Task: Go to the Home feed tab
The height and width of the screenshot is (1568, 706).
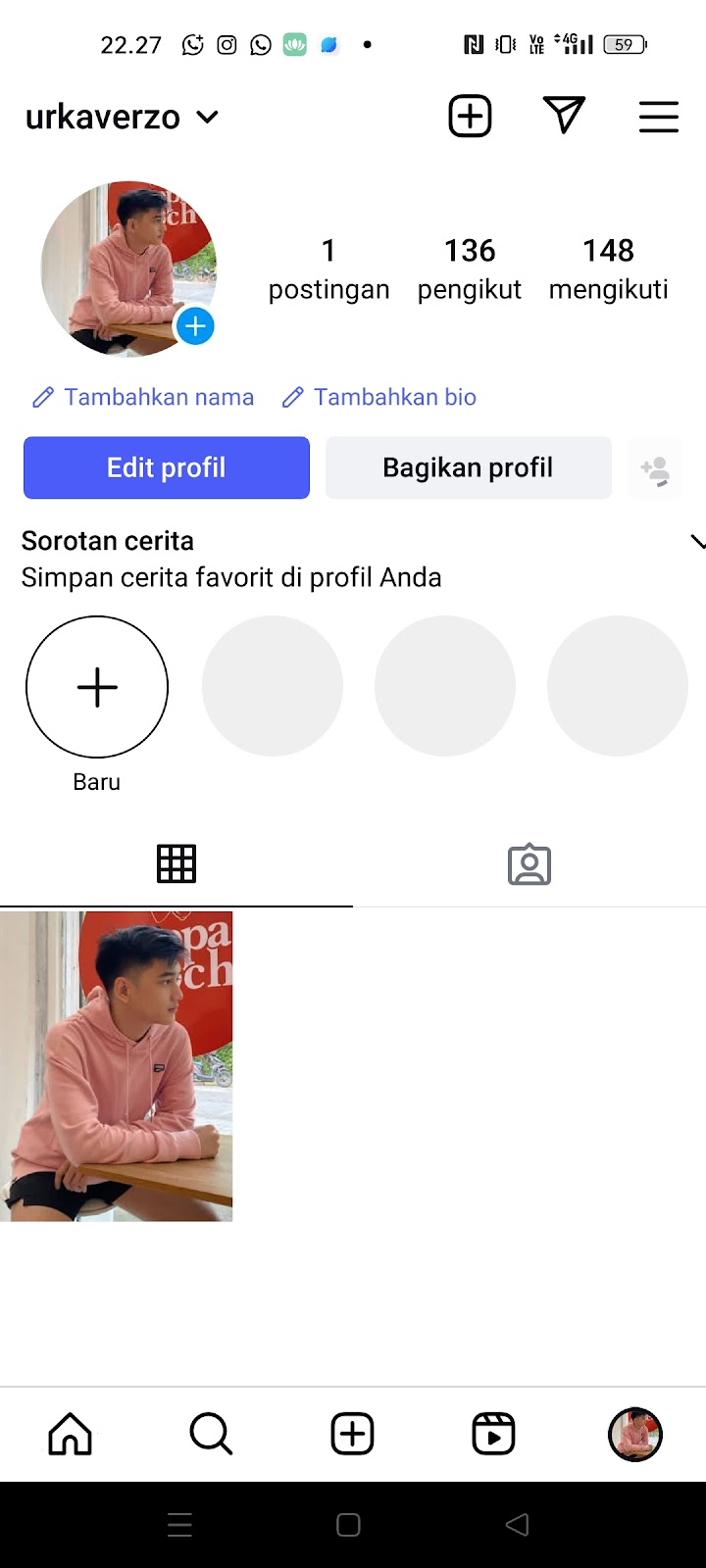Action: click(x=71, y=1434)
